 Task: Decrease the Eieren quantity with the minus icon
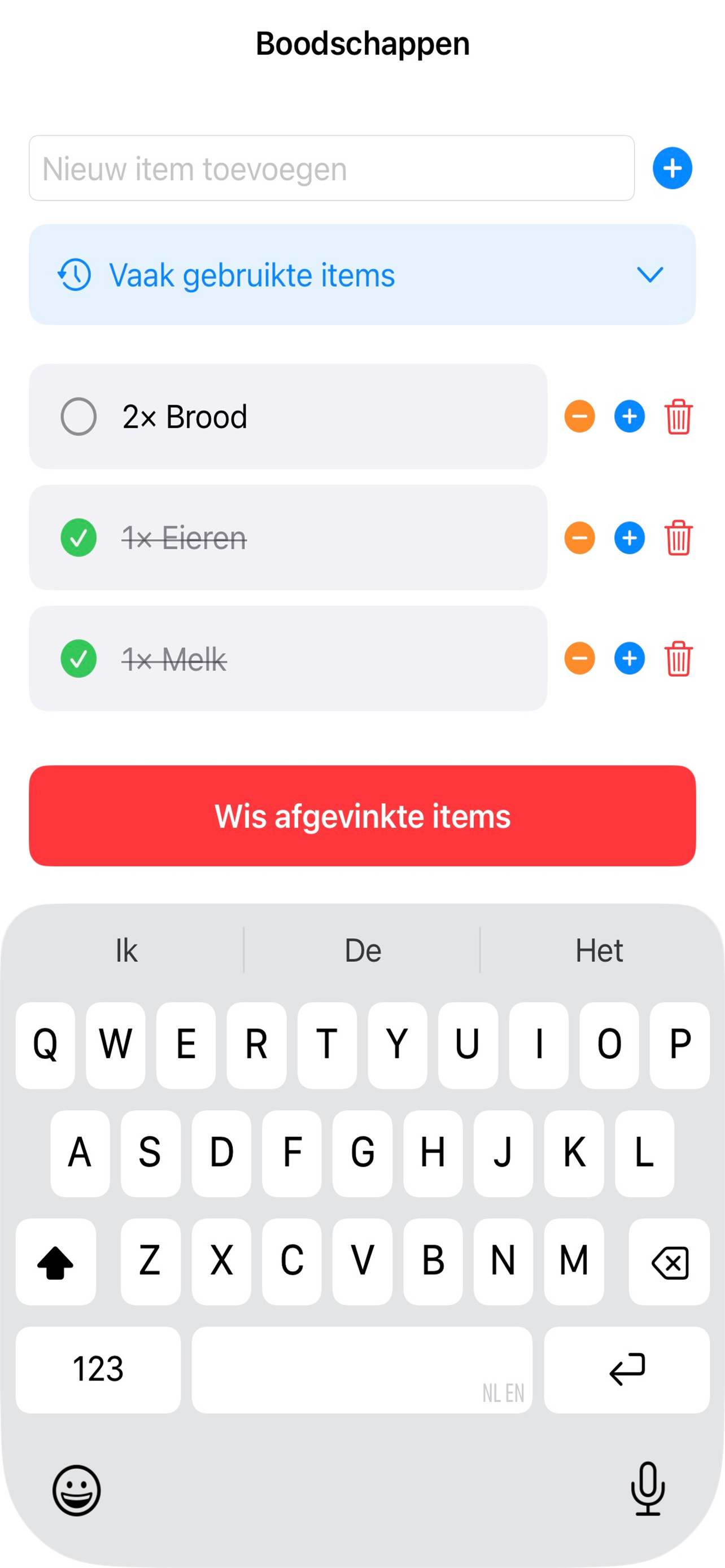[x=579, y=538]
